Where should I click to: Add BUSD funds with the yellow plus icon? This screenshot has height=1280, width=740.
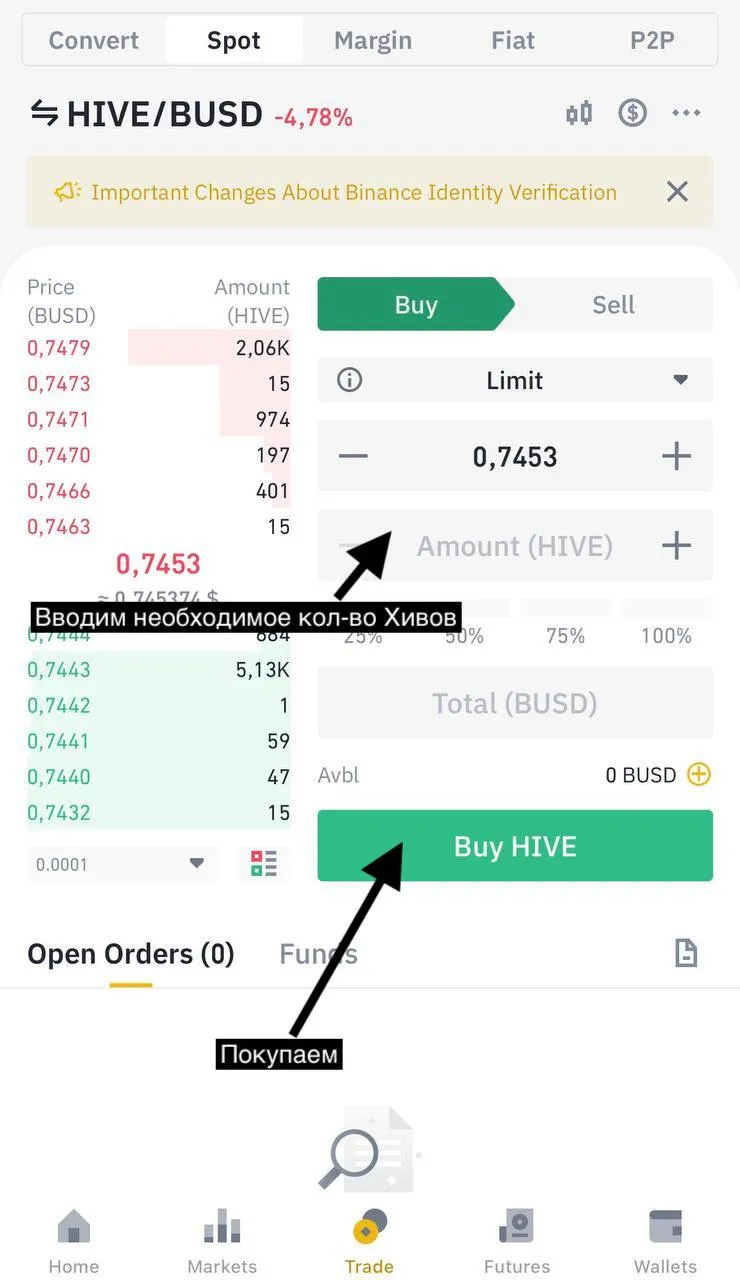pos(698,774)
